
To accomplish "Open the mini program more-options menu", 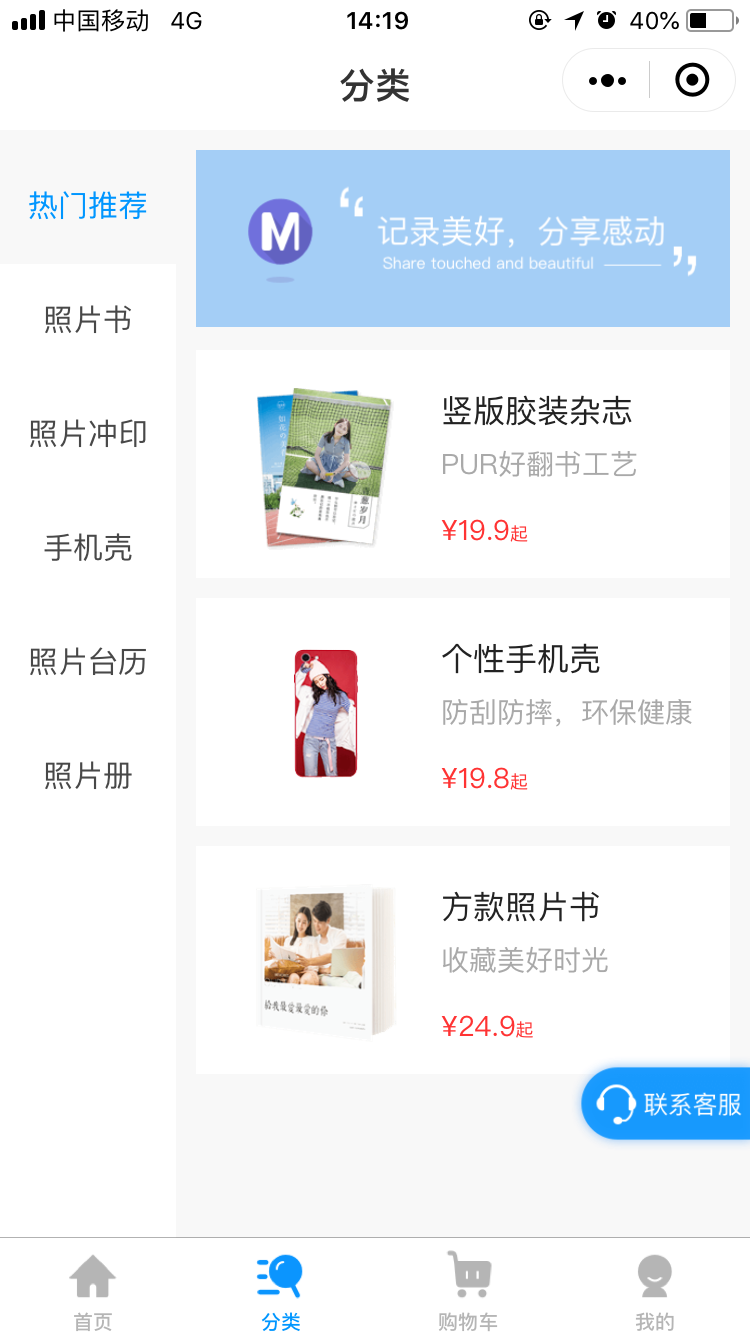I will click(607, 81).
